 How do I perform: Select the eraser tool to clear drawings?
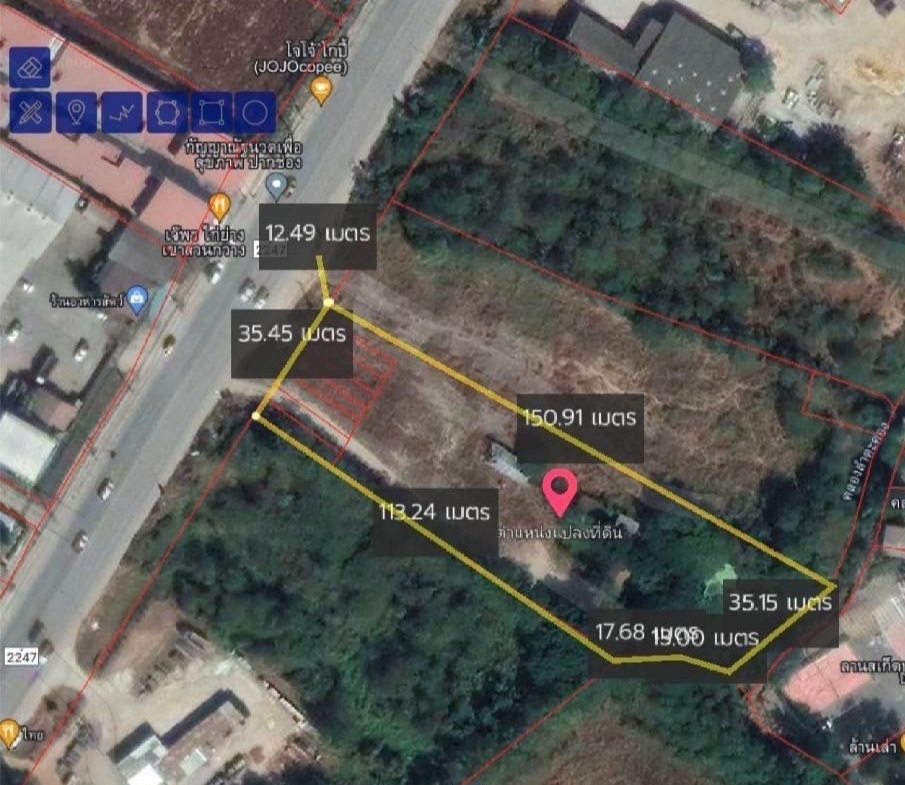[31, 68]
